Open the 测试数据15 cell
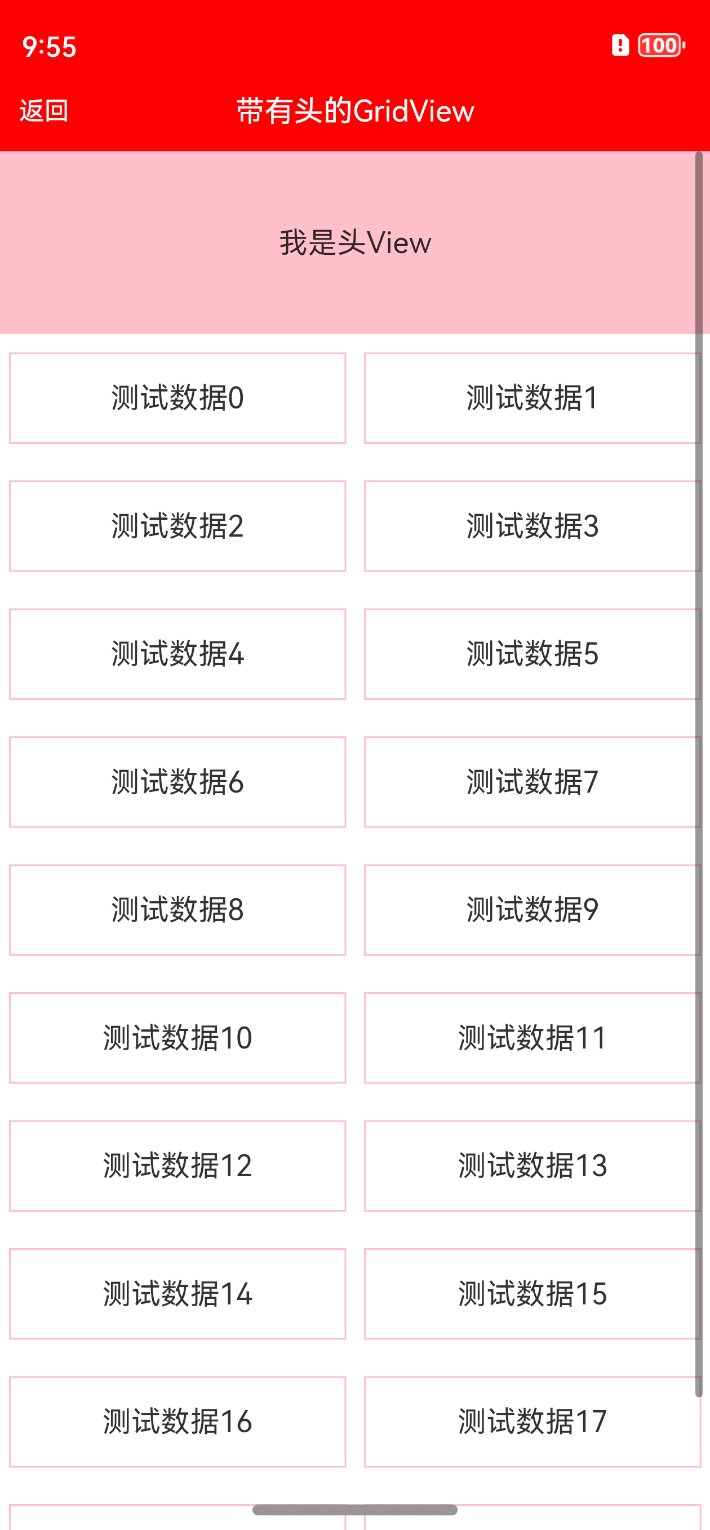Viewport: 710px width, 1530px height. pyautogui.click(x=532, y=1294)
